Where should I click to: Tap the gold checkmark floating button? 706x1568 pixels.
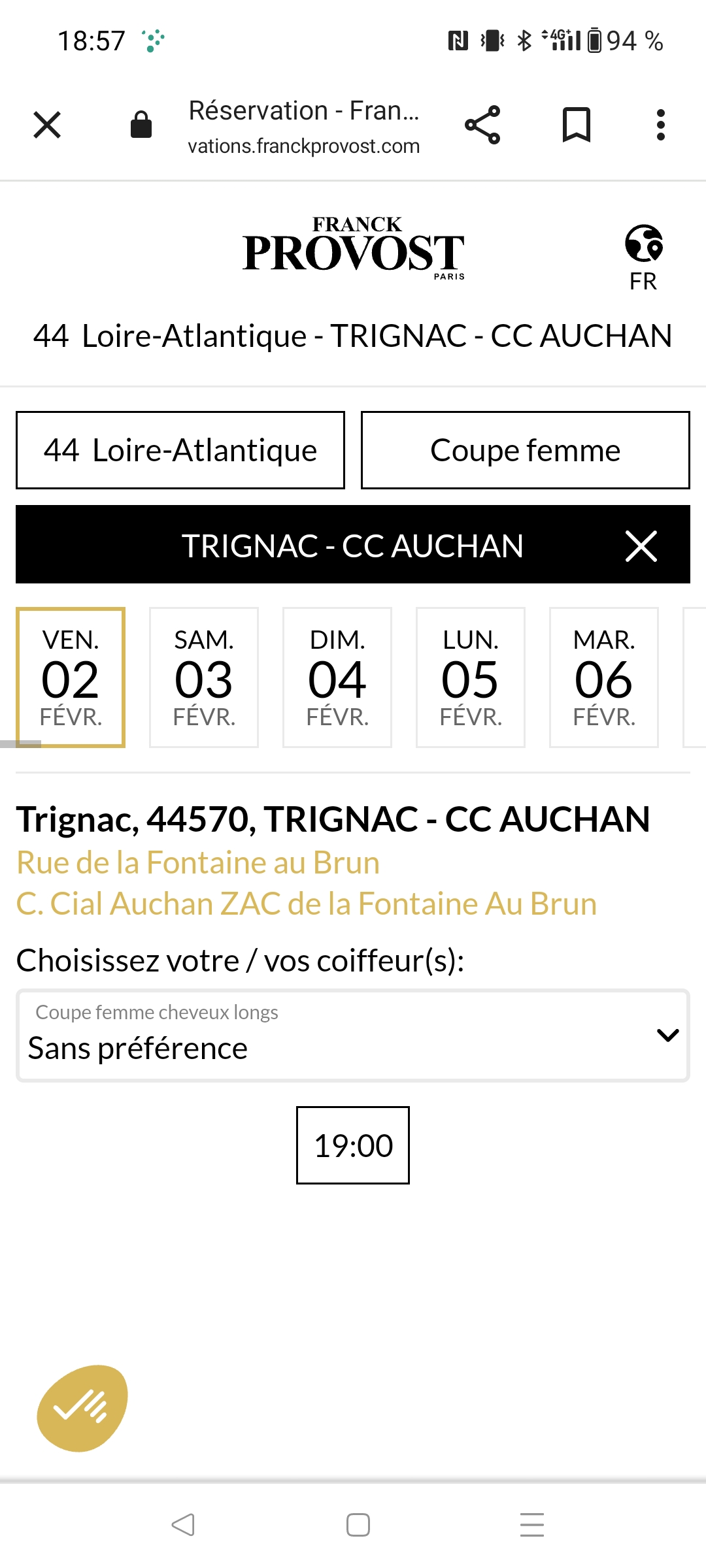point(82,1408)
